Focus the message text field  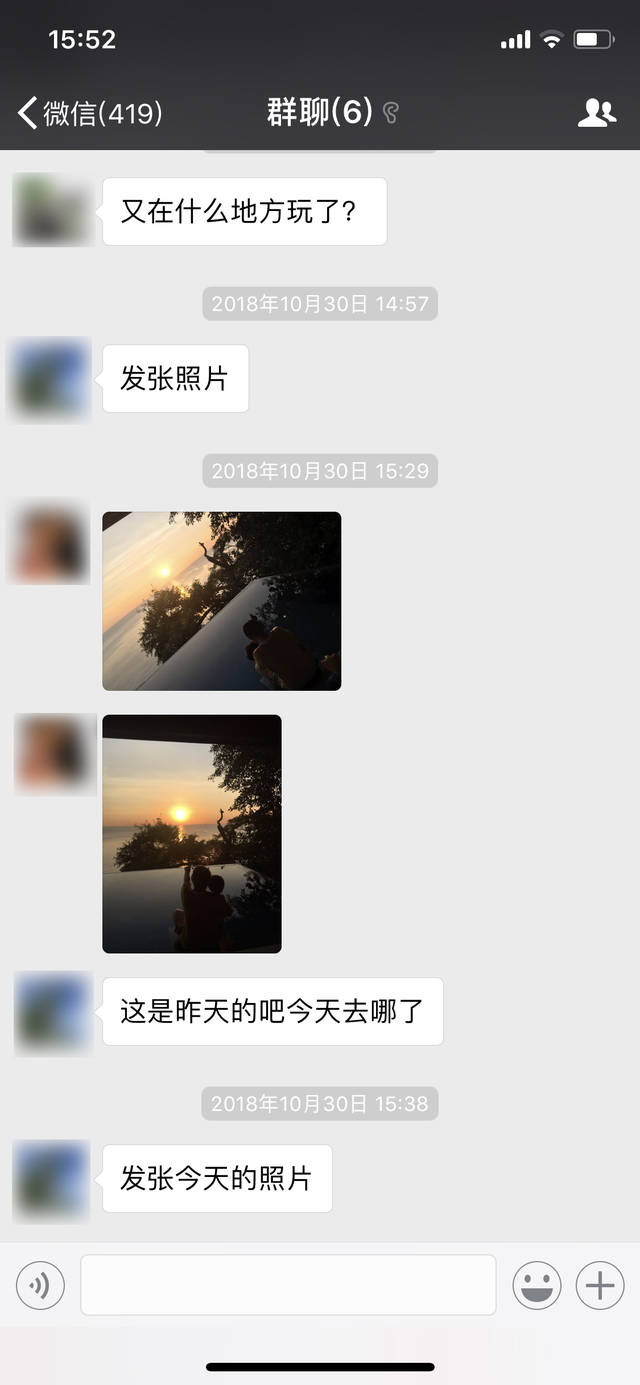point(288,1285)
